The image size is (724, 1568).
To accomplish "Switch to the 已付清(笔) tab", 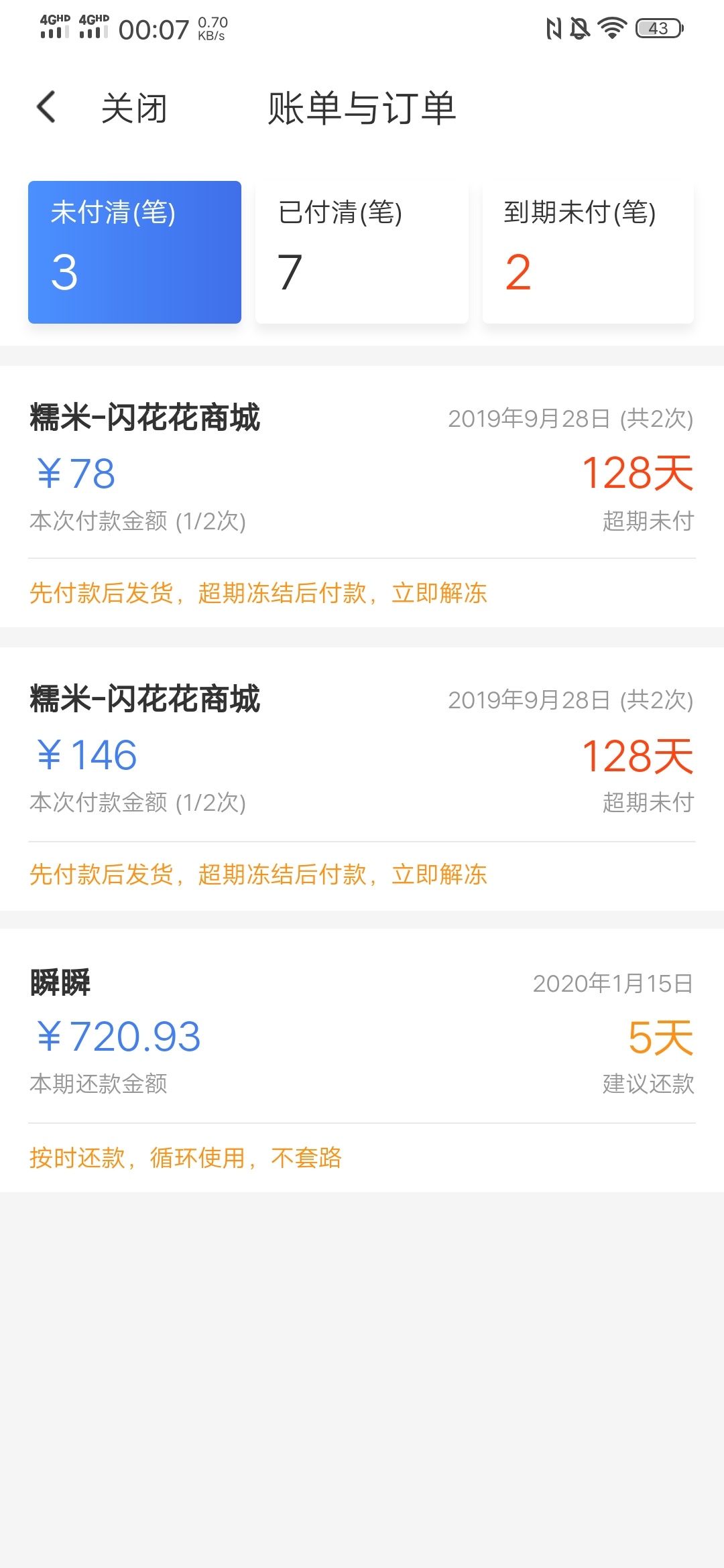I will click(362, 252).
